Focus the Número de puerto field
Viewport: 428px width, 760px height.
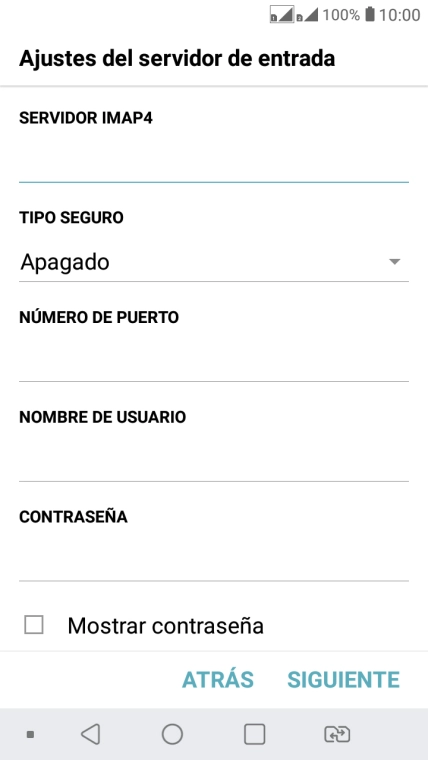214,361
